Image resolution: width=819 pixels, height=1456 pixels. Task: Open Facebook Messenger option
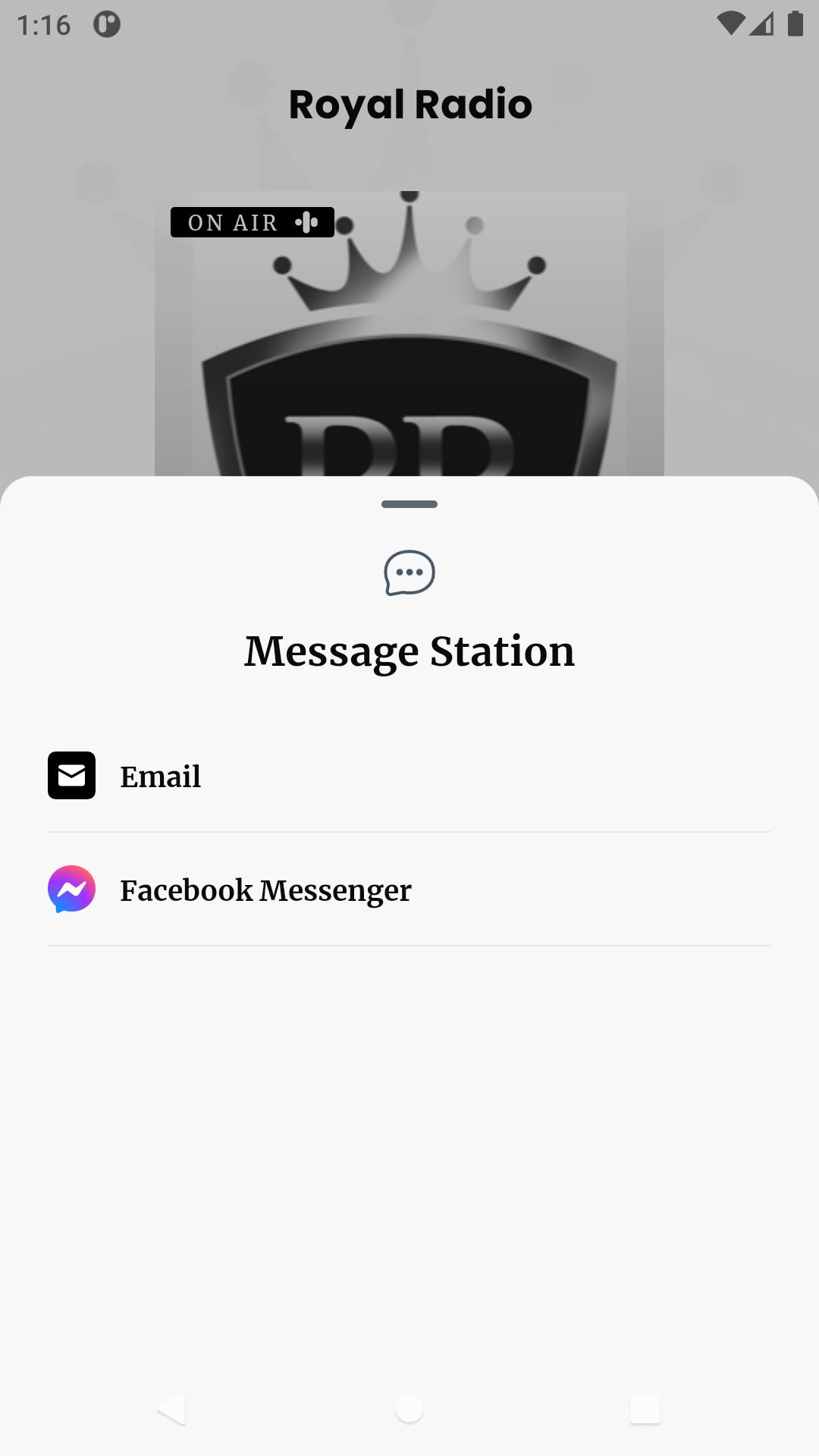[409, 890]
